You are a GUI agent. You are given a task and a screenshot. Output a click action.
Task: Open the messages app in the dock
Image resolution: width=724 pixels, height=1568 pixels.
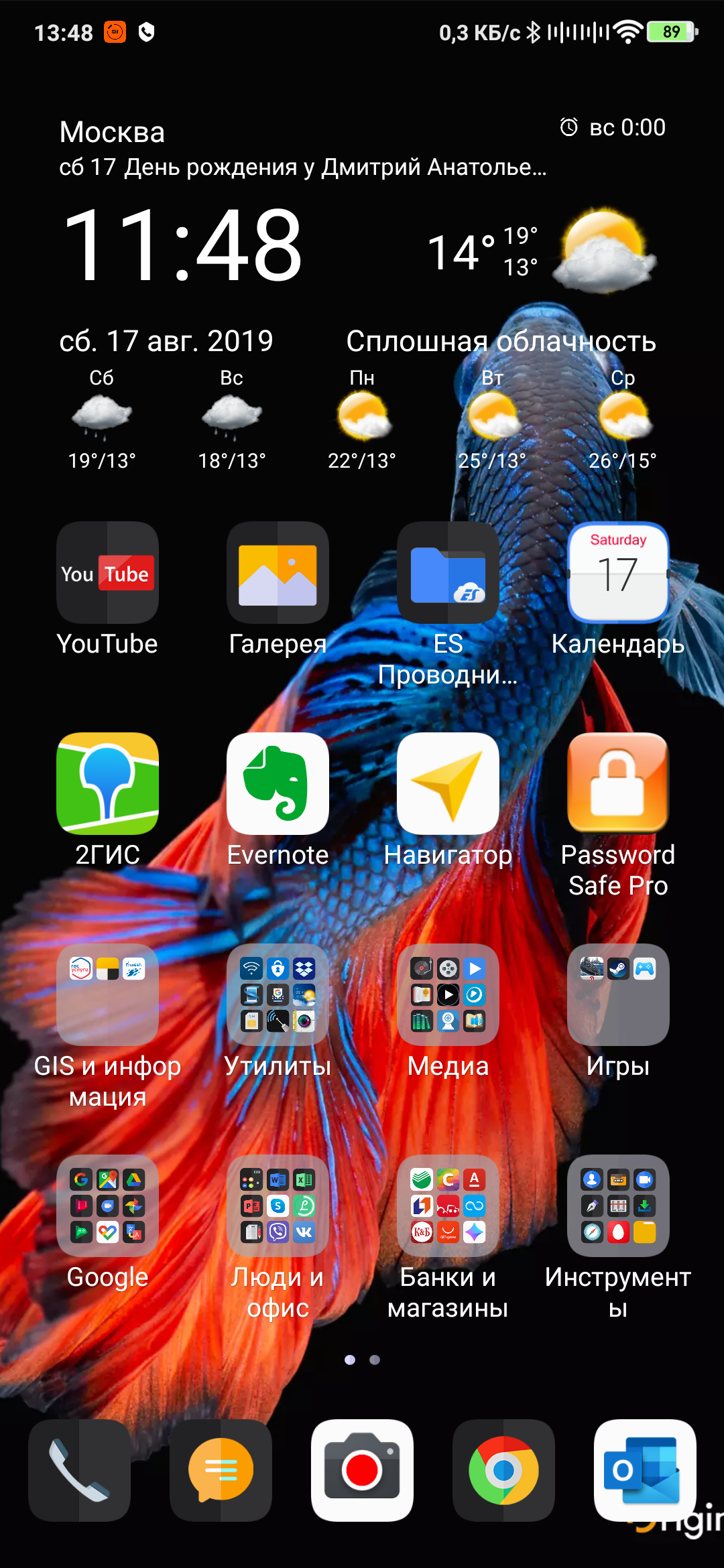221,1471
